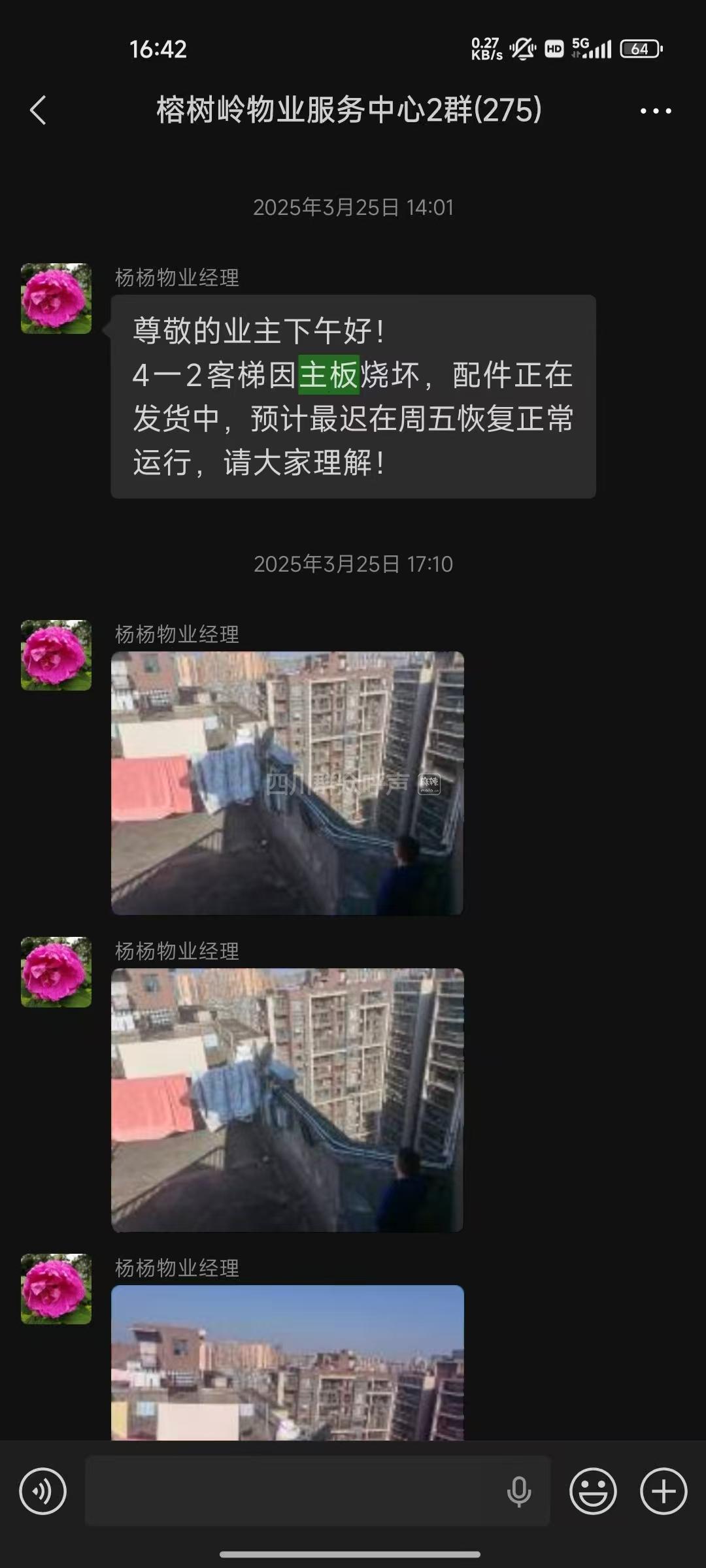Open the emoji sticker panel
706x1568 pixels.
tap(593, 1492)
